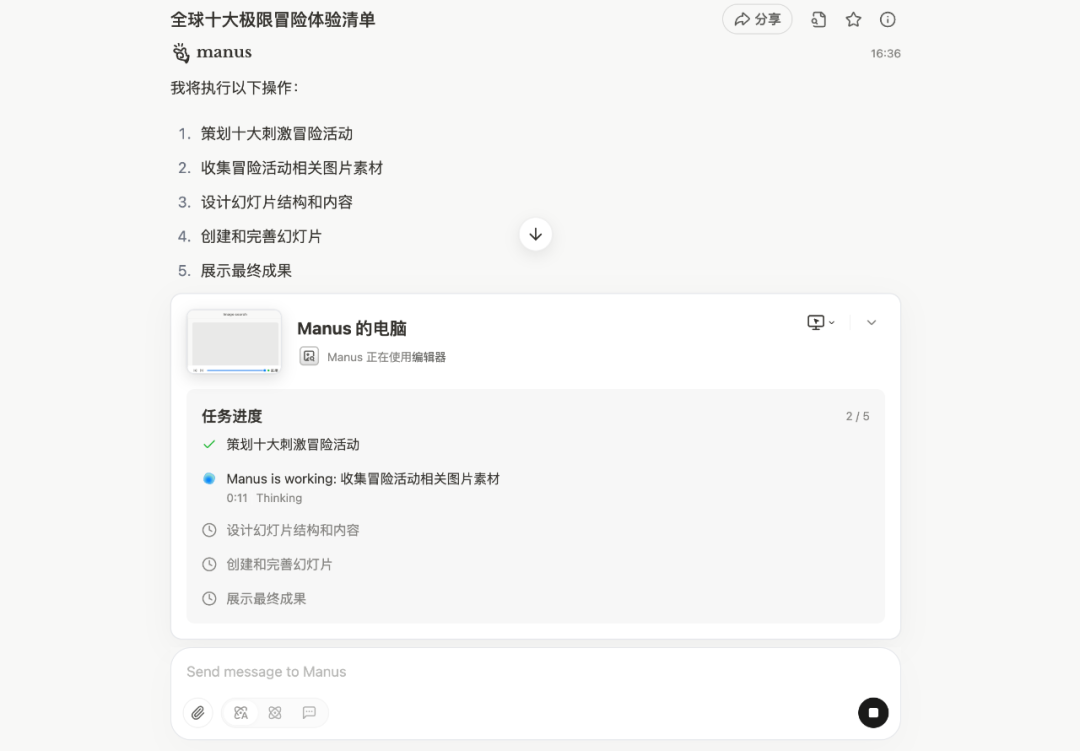
Task: Focus the Send message to Manus field
Action: pos(500,672)
